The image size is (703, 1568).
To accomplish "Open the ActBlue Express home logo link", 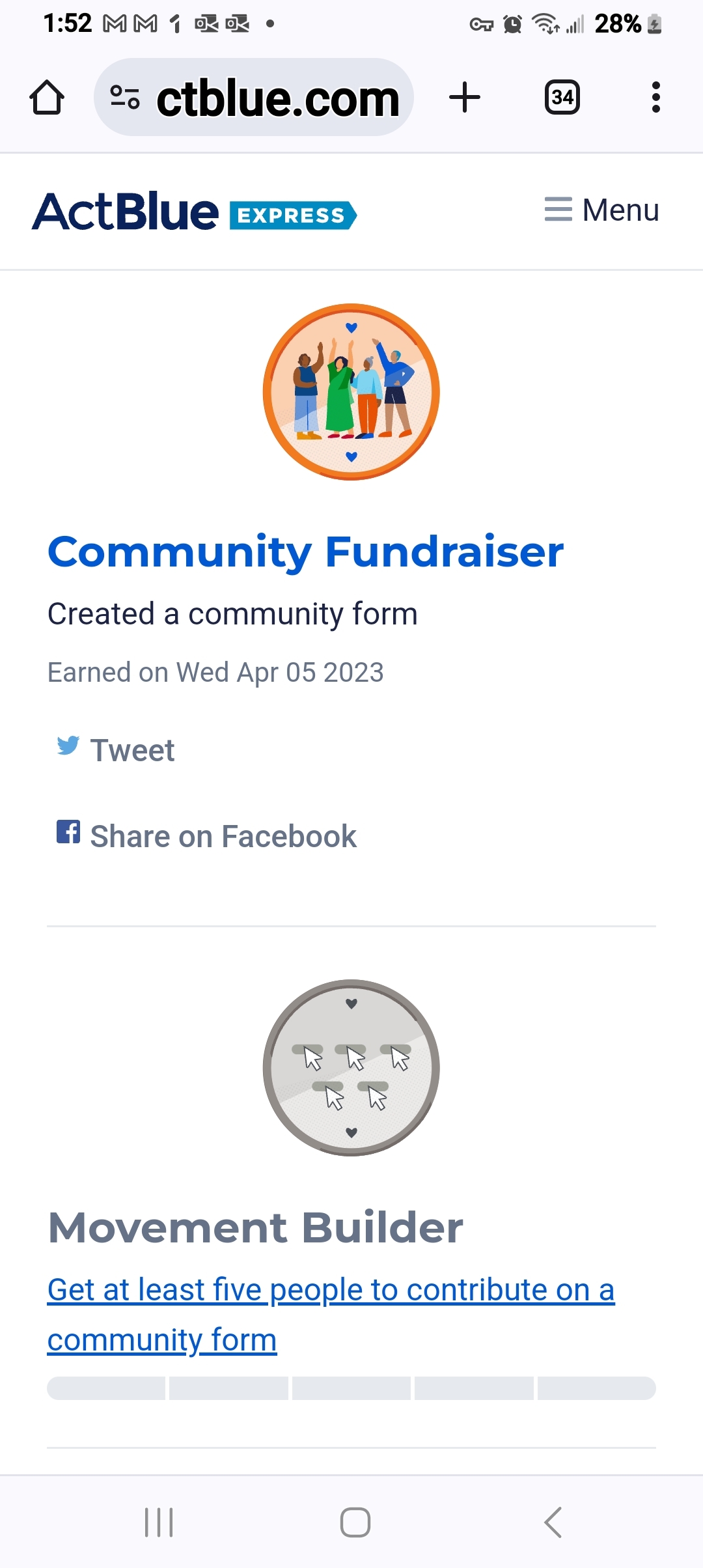I will tap(195, 212).
